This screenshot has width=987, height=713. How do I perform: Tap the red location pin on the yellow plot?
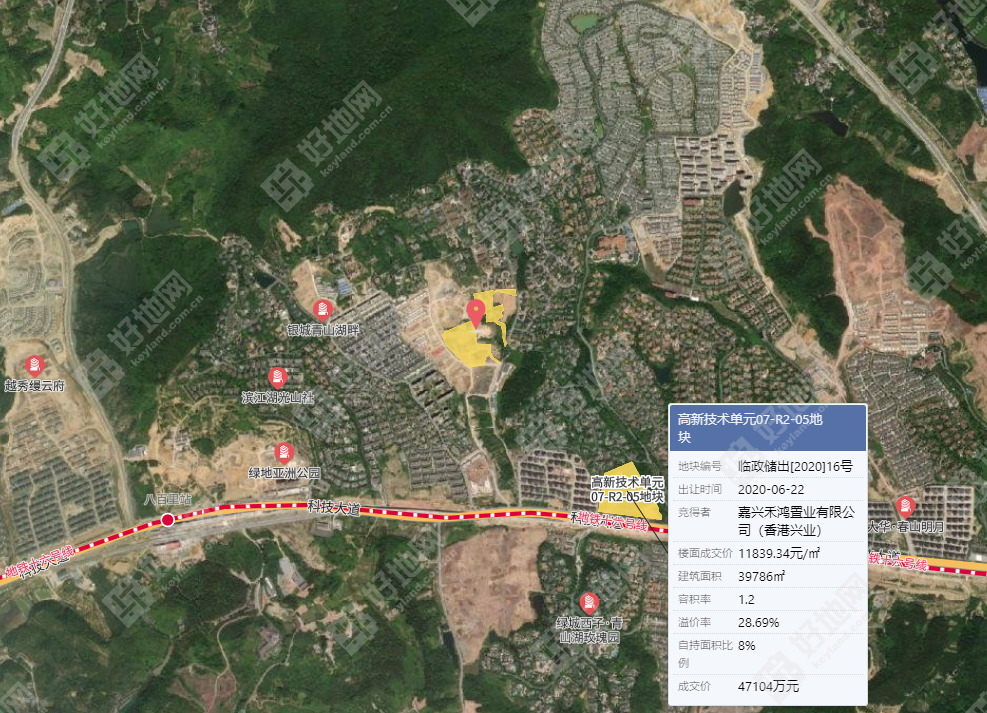[x=477, y=311]
